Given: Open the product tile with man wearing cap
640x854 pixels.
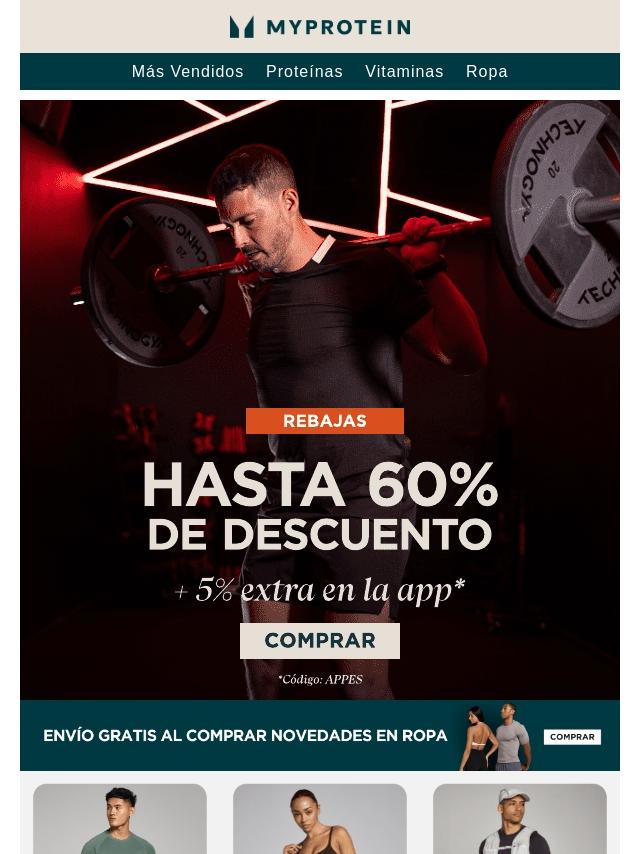Looking at the screenshot, I should click(519, 820).
